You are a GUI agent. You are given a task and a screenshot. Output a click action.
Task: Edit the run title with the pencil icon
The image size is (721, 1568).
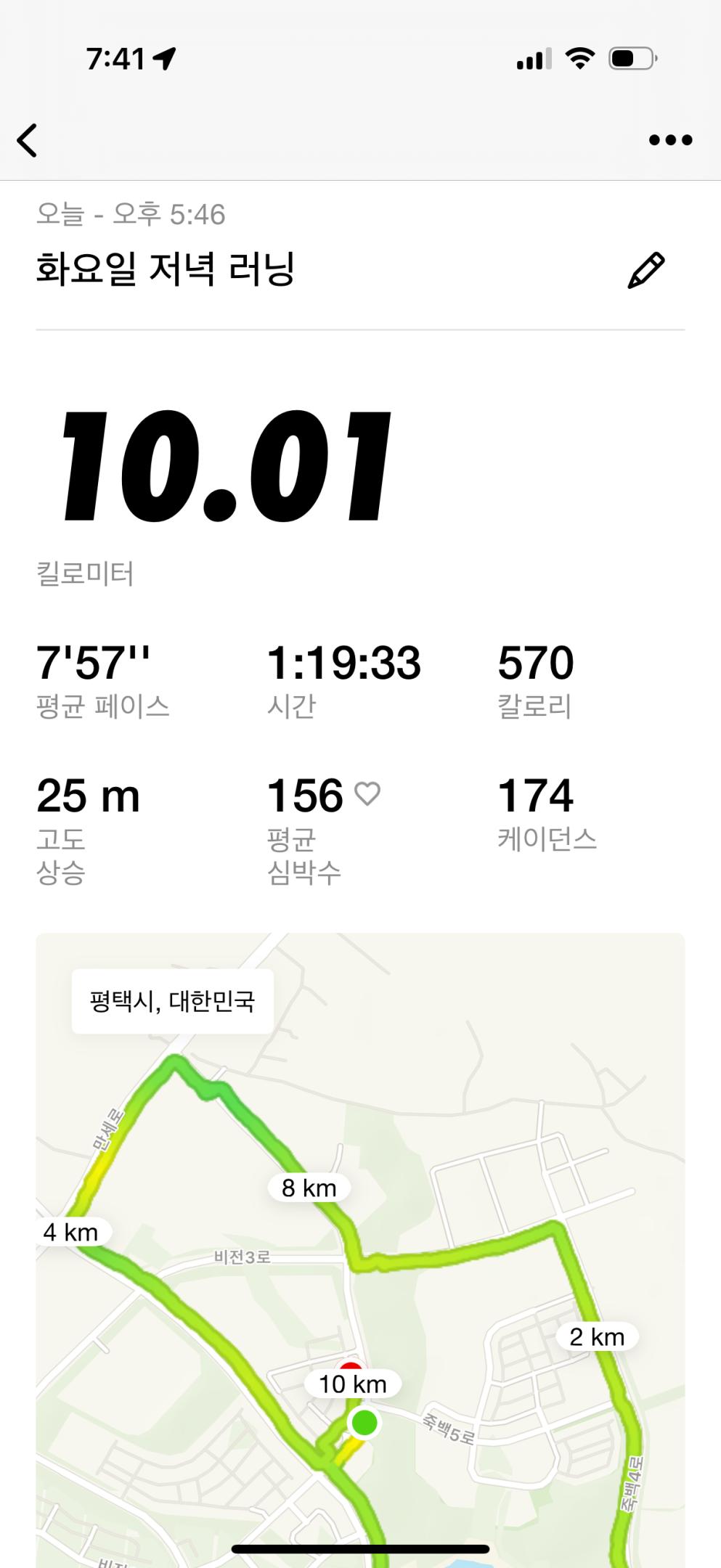645,271
